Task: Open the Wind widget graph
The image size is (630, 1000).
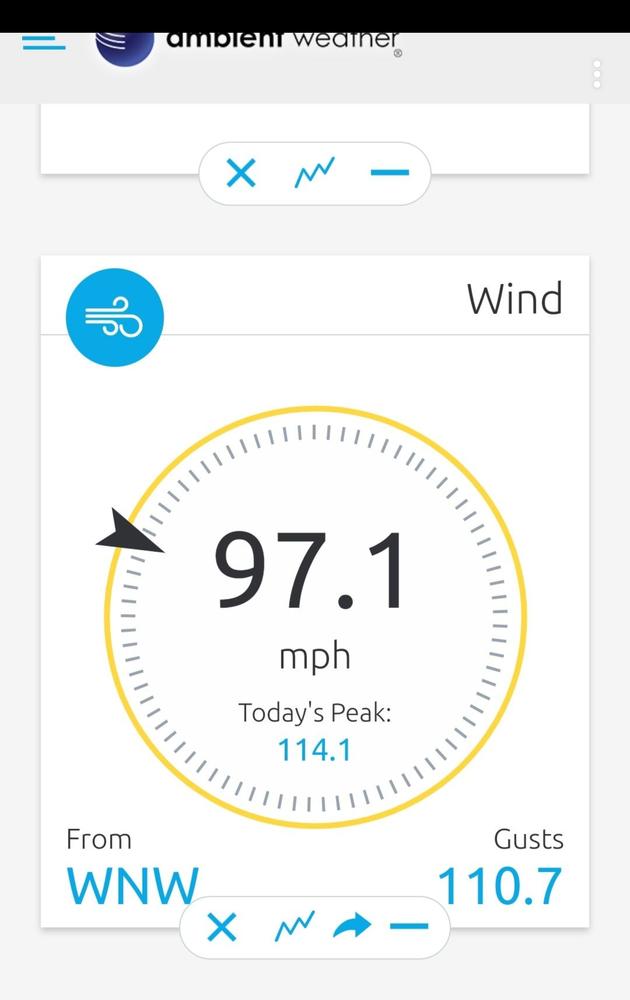Action: click(295, 927)
